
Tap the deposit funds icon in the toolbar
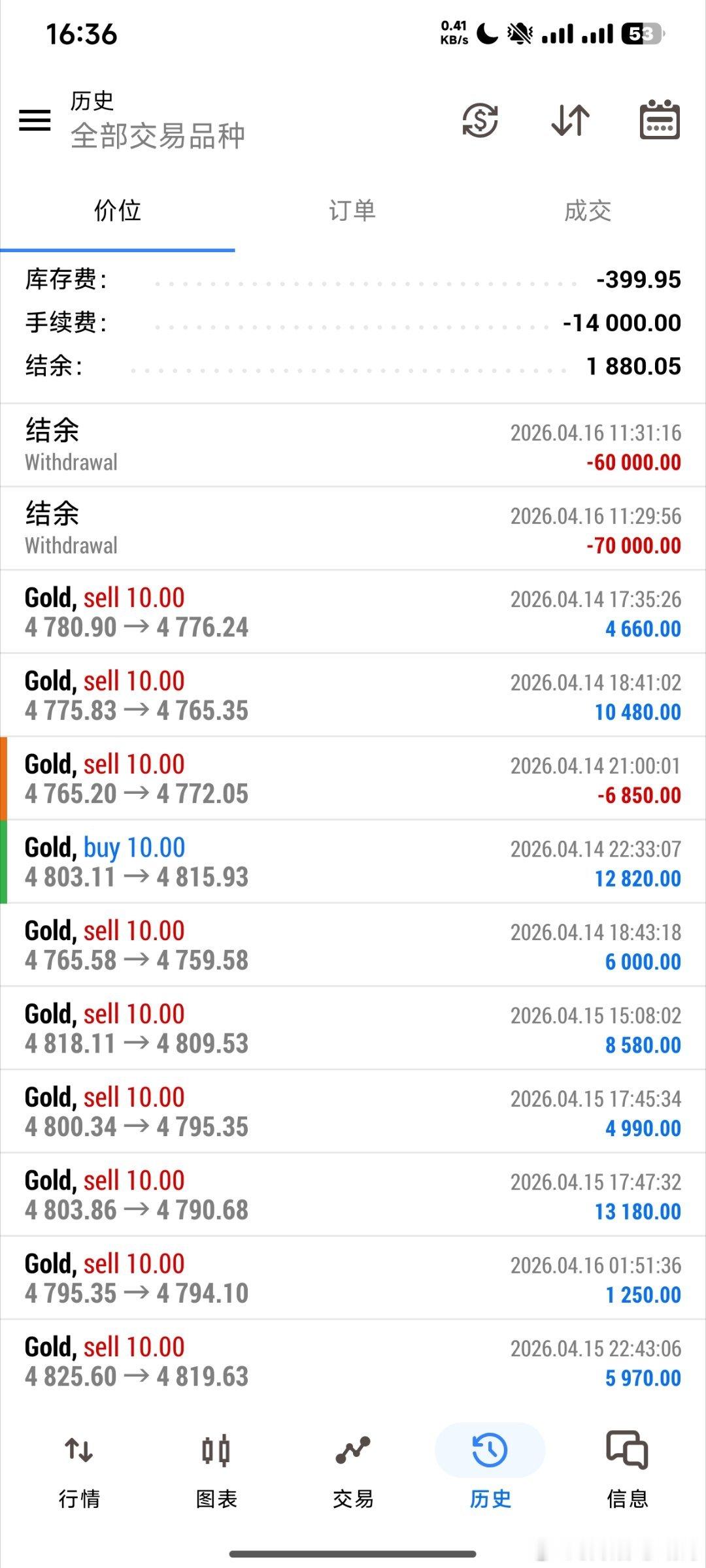(481, 121)
